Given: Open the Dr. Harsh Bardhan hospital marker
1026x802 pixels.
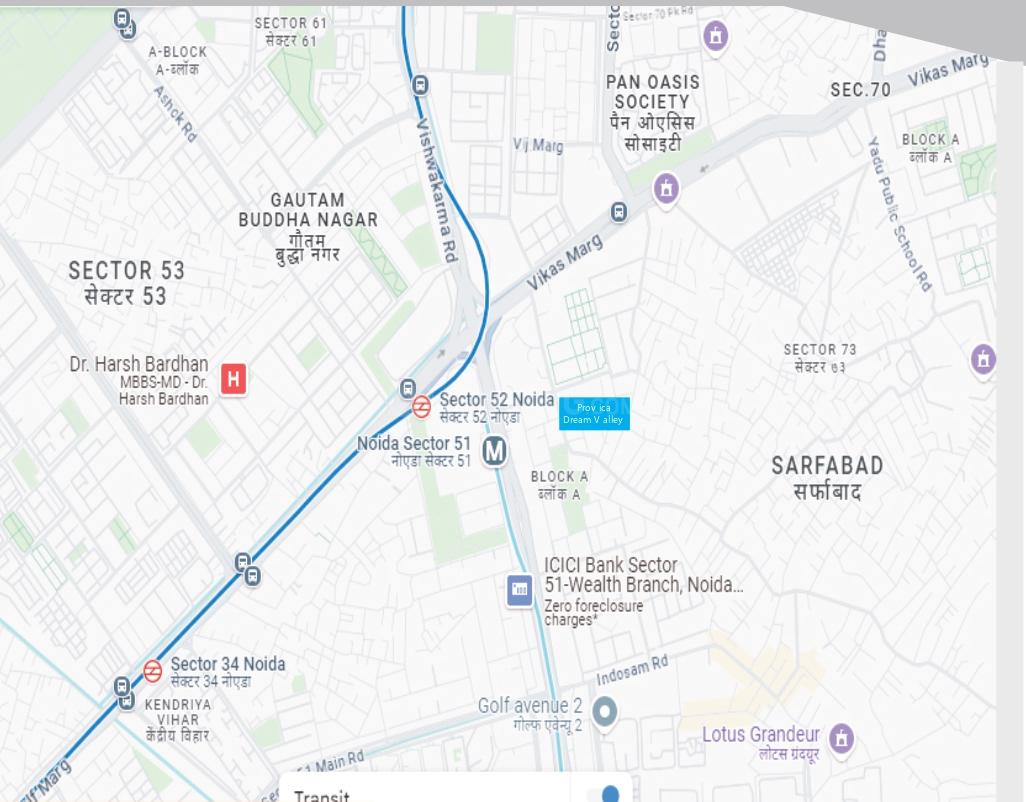Looking at the screenshot, I should (x=233, y=379).
